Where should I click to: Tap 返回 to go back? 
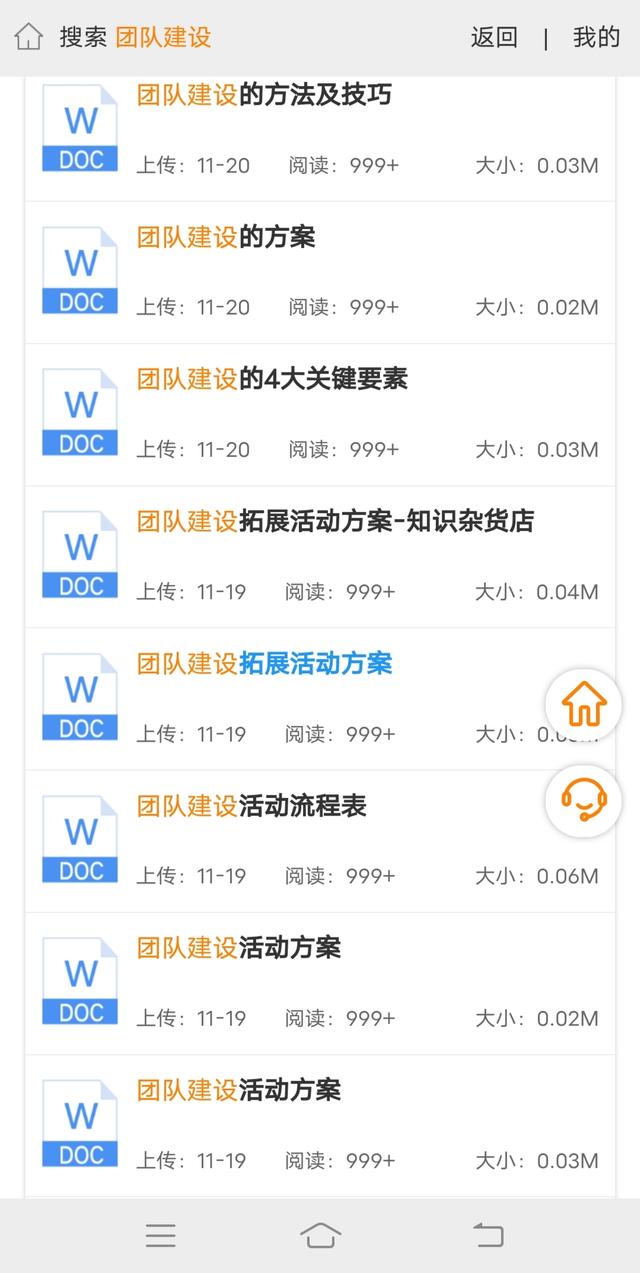[494, 38]
